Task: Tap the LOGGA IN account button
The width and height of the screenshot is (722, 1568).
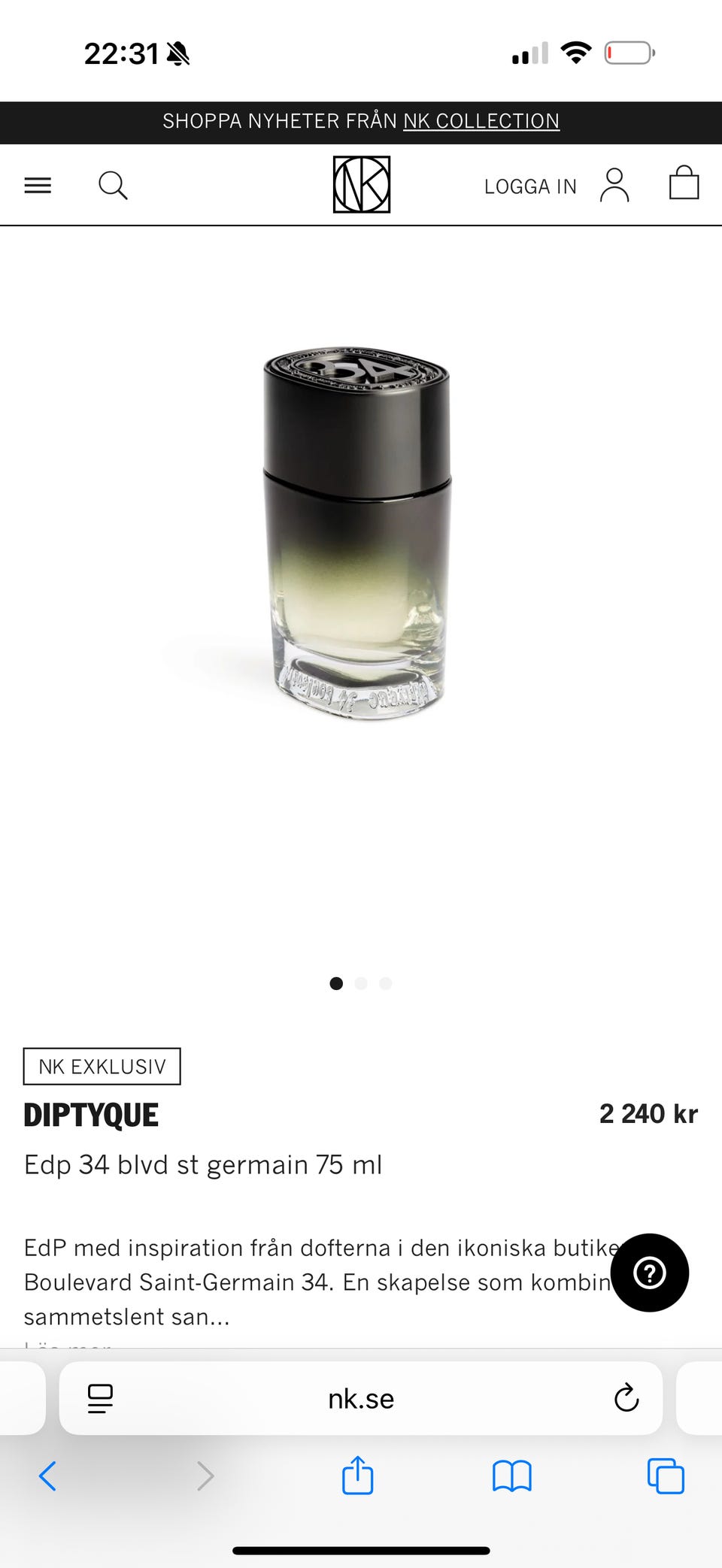Action: point(557,186)
